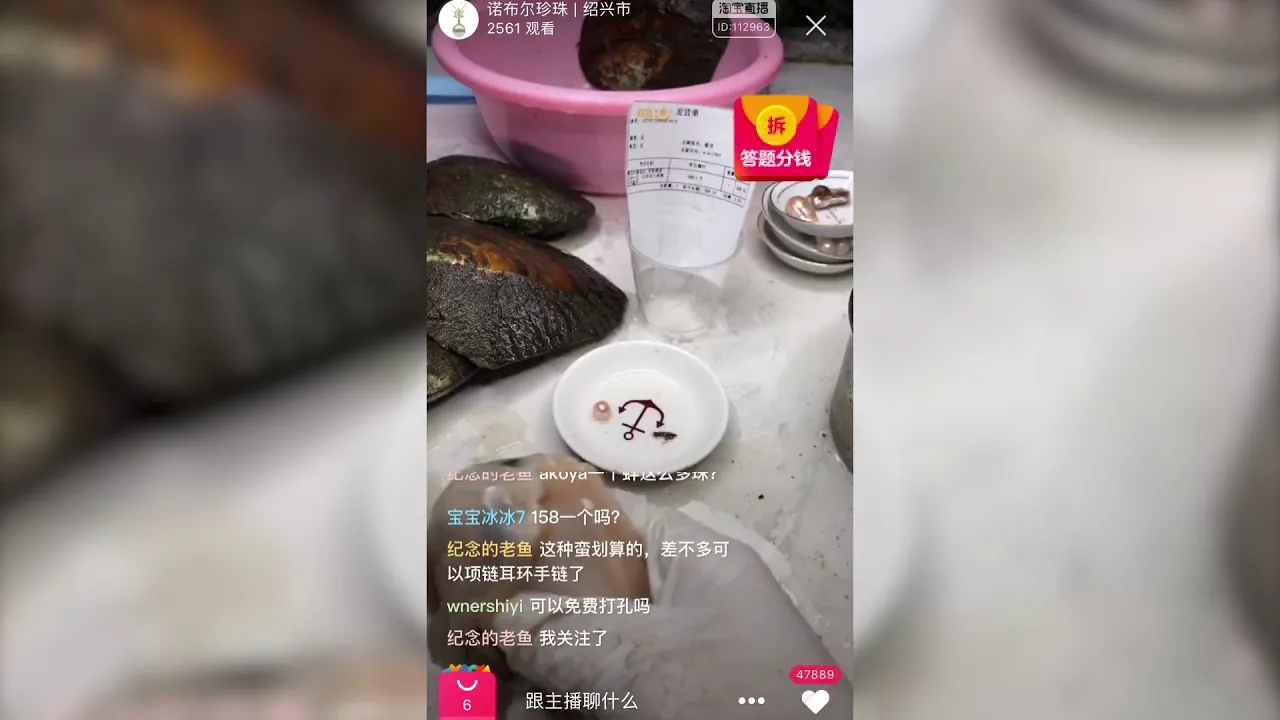Open the three-dot more options menu
The width and height of the screenshot is (1280, 720).
[751, 701]
